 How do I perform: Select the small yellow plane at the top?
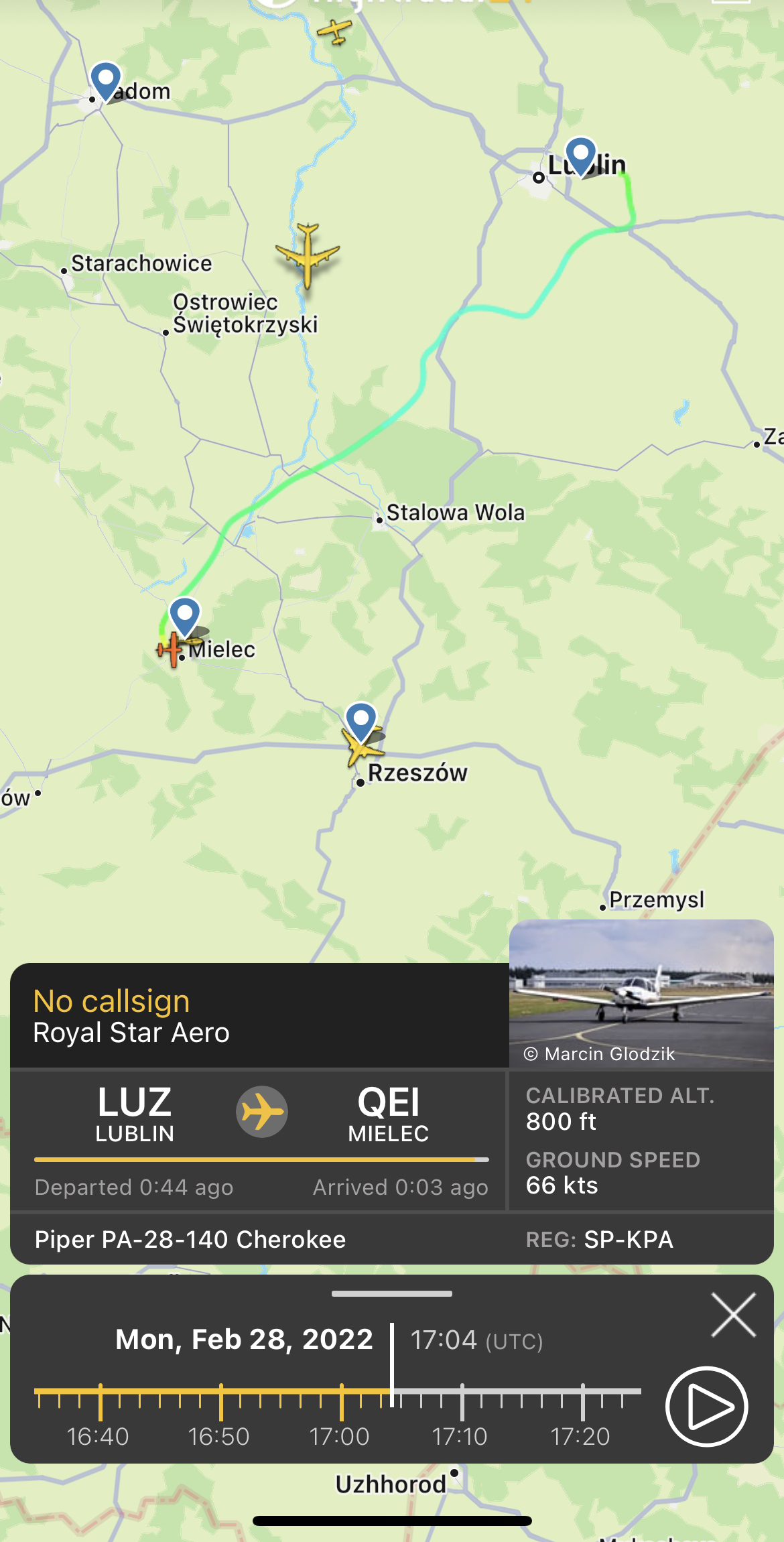click(334, 31)
